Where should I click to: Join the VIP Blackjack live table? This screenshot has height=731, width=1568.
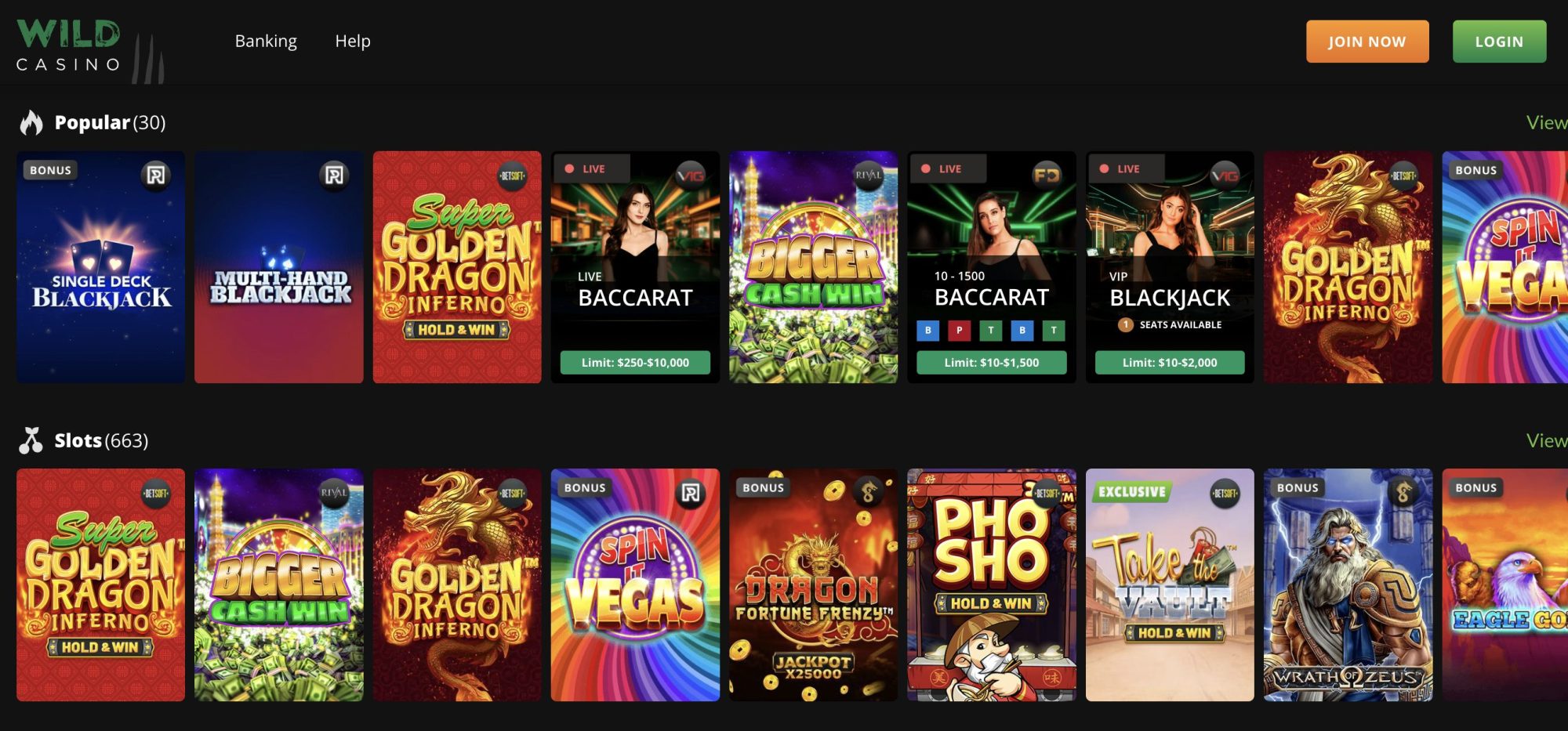point(1169,267)
